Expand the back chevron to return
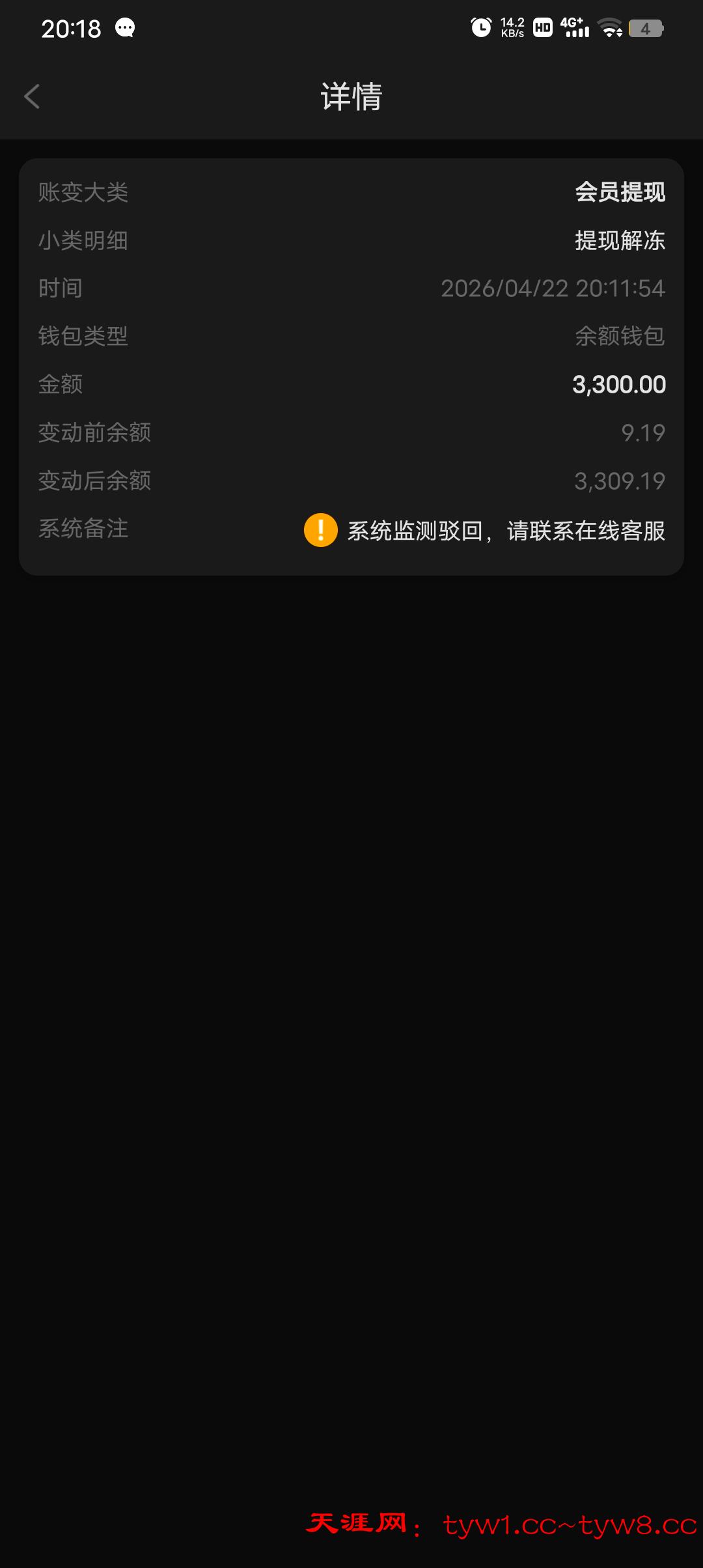703x1568 pixels. click(32, 96)
